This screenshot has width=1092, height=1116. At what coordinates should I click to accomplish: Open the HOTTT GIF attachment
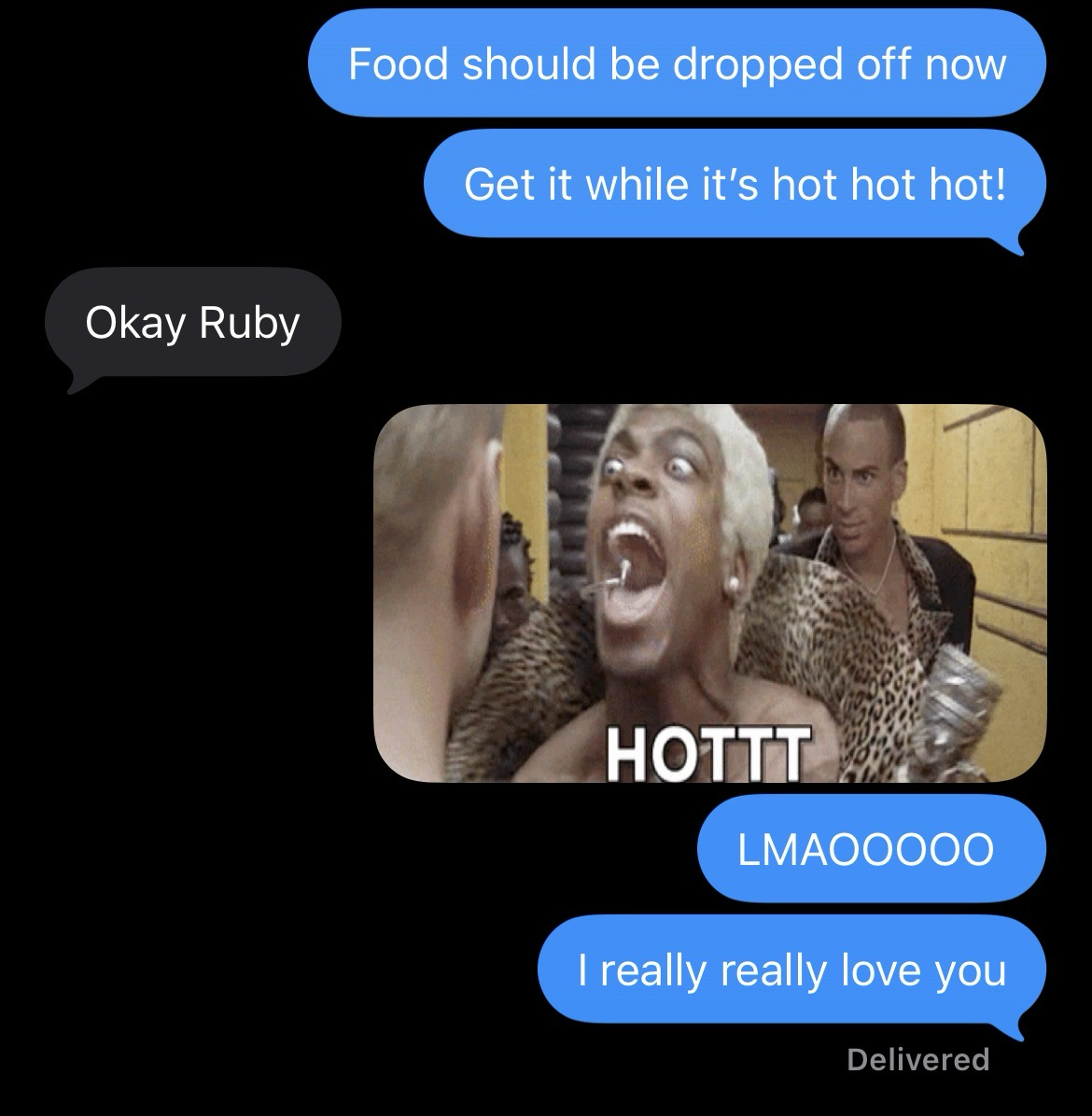[x=709, y=593]
